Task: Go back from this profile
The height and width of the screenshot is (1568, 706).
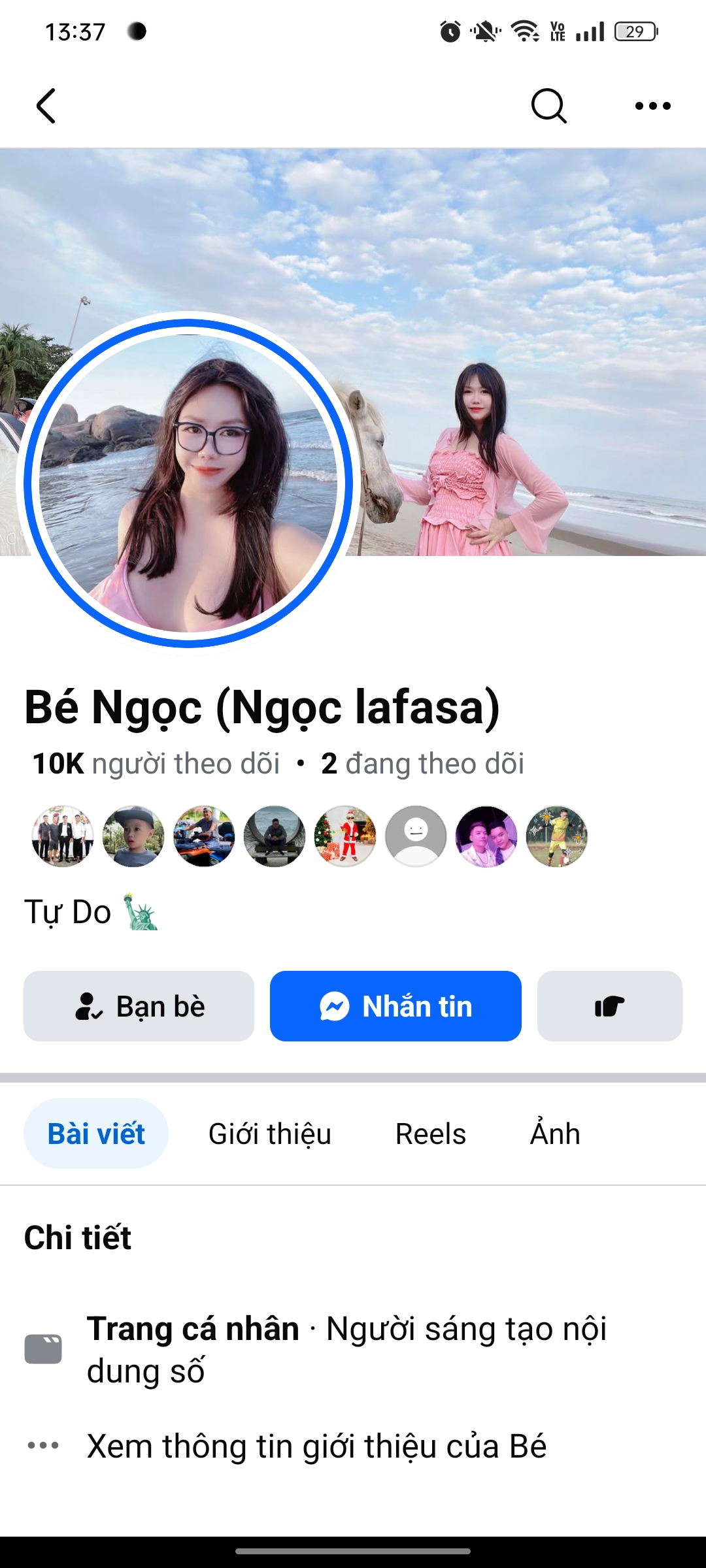Action: point(46,106)
